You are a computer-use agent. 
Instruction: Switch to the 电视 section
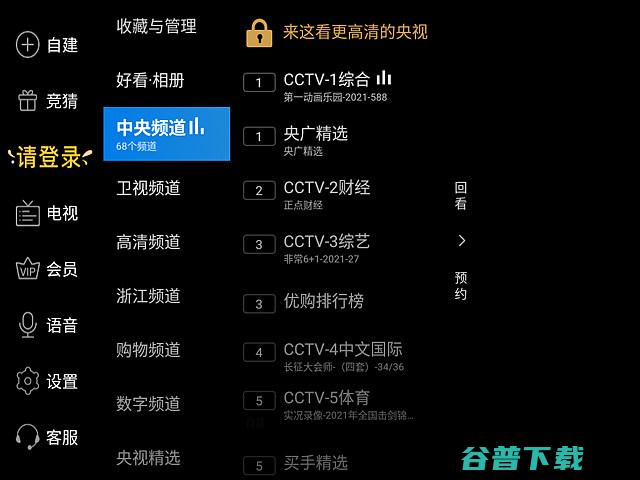point(48,213)
